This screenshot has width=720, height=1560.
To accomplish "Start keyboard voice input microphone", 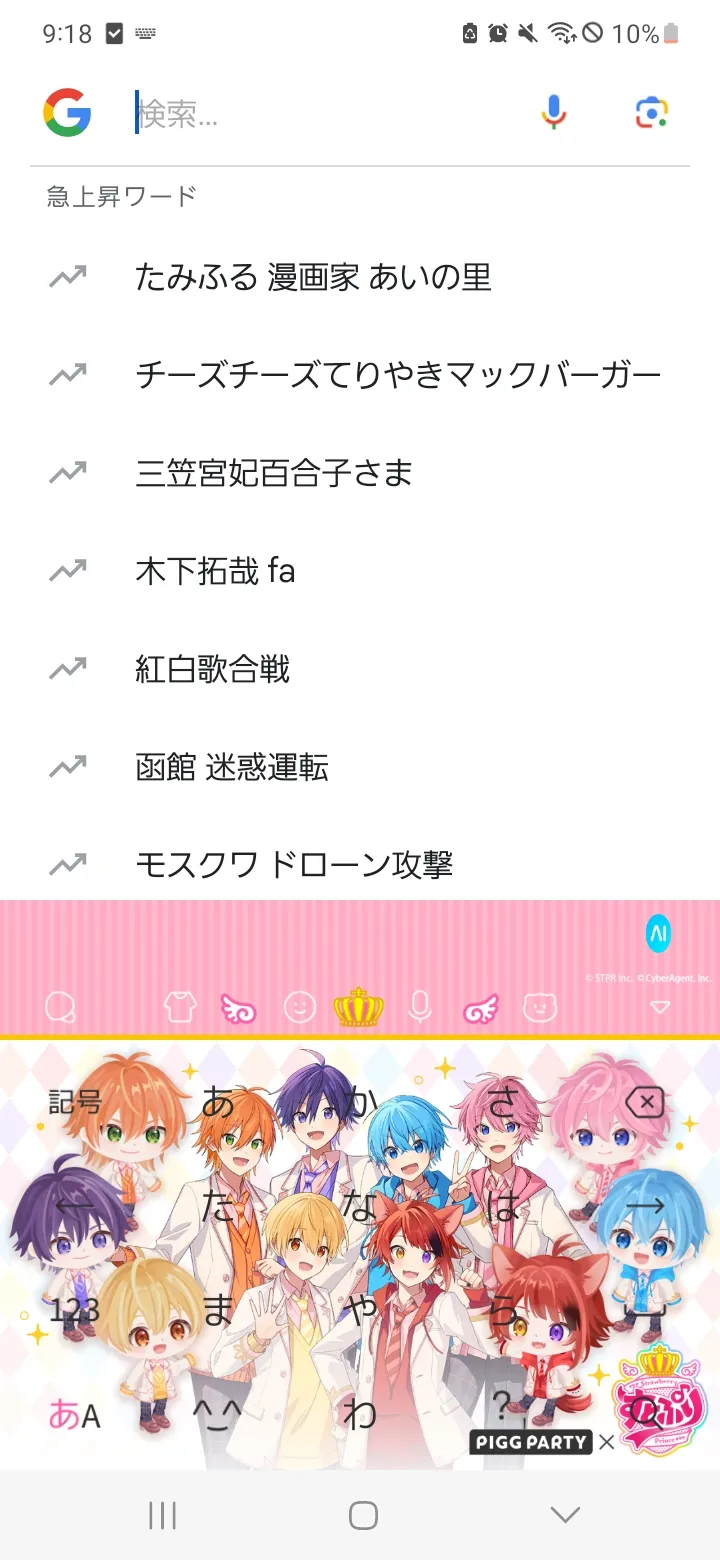I will [420, 1007].
